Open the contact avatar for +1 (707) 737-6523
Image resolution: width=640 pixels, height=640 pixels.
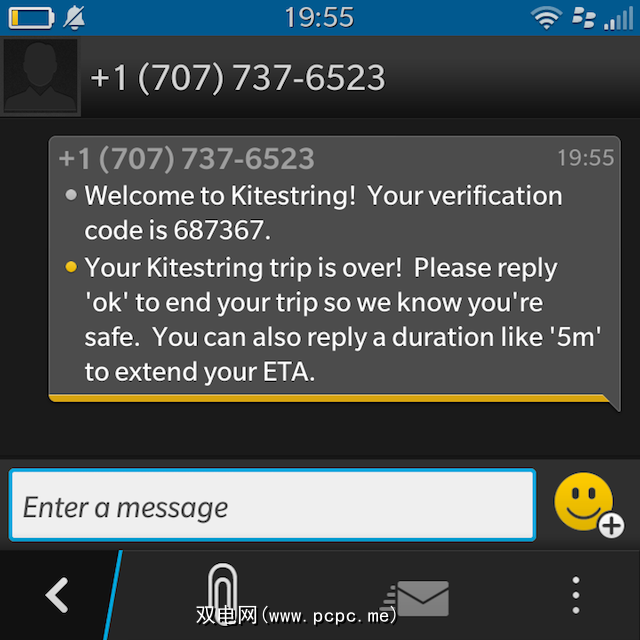click(x=39, y=77)
